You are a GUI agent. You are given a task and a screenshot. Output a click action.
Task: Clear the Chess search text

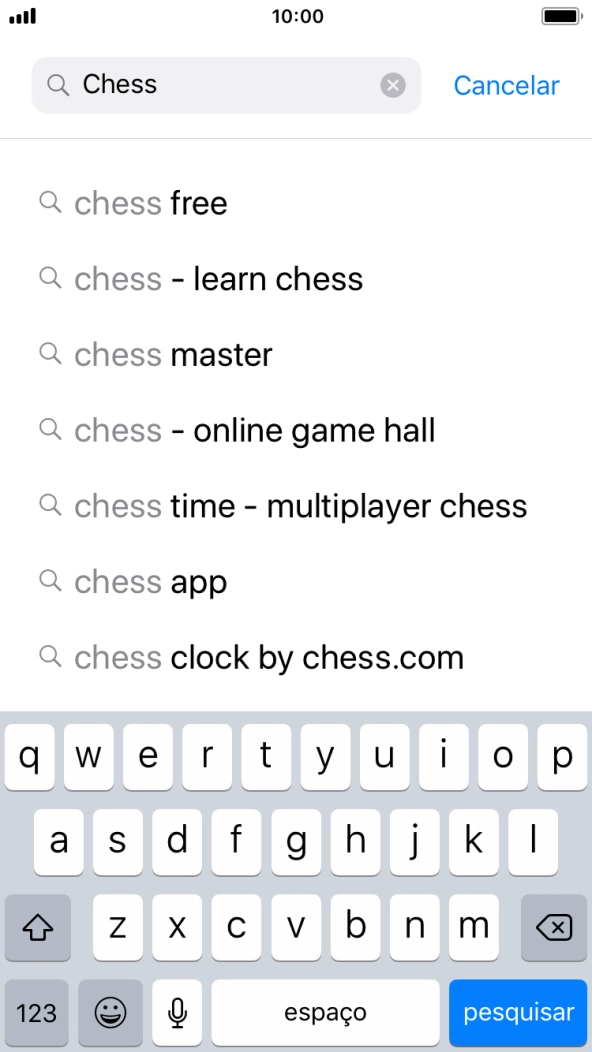pos(393,85)
